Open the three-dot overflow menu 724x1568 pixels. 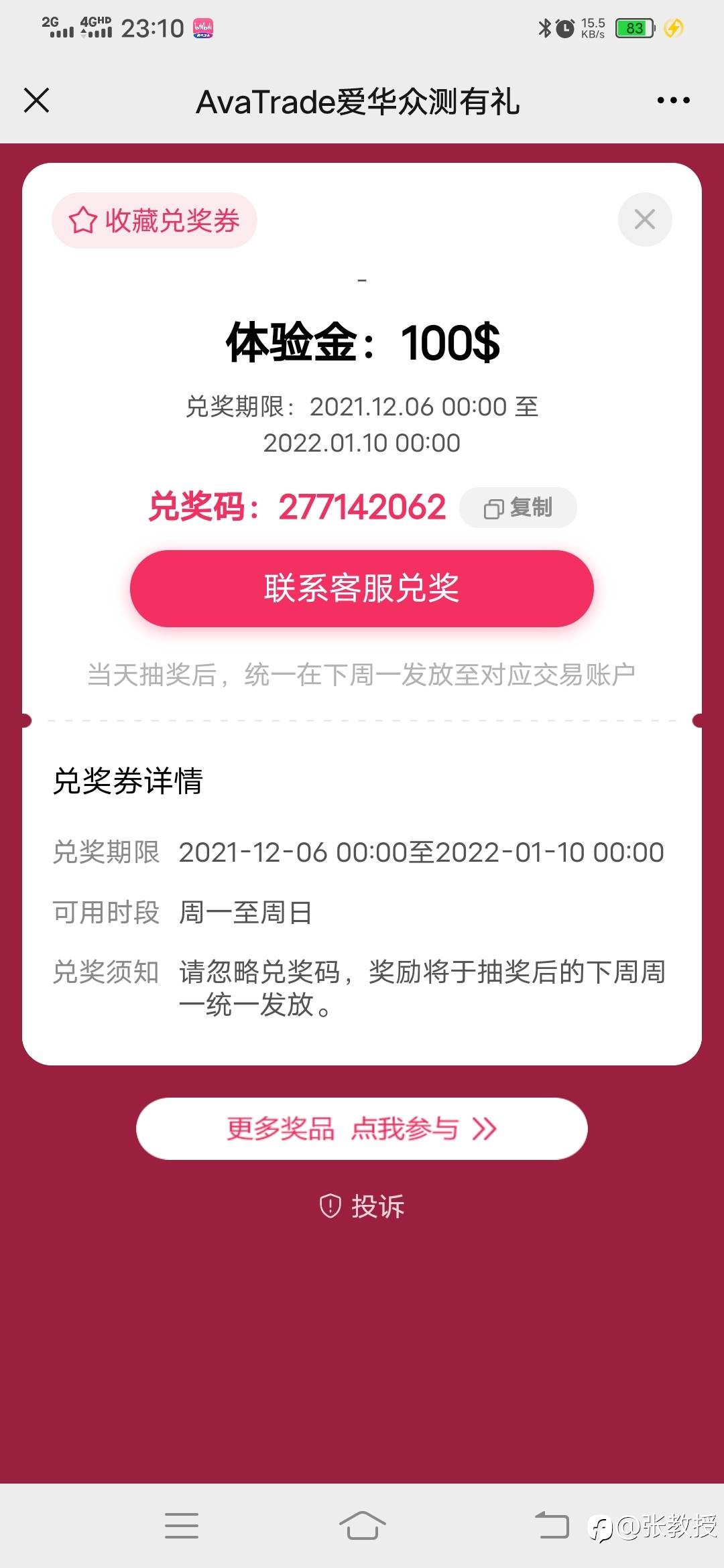click(x=673, y=101)
